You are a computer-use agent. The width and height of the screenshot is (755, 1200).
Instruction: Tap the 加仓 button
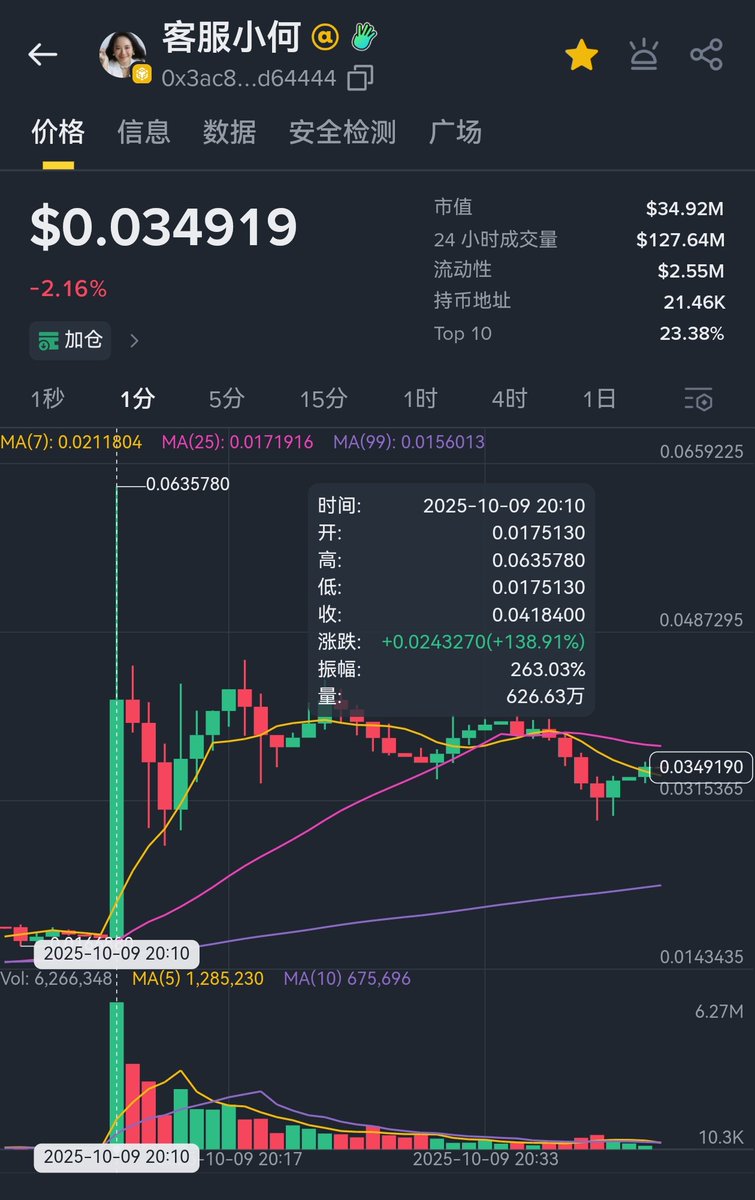tap(72, 340)
